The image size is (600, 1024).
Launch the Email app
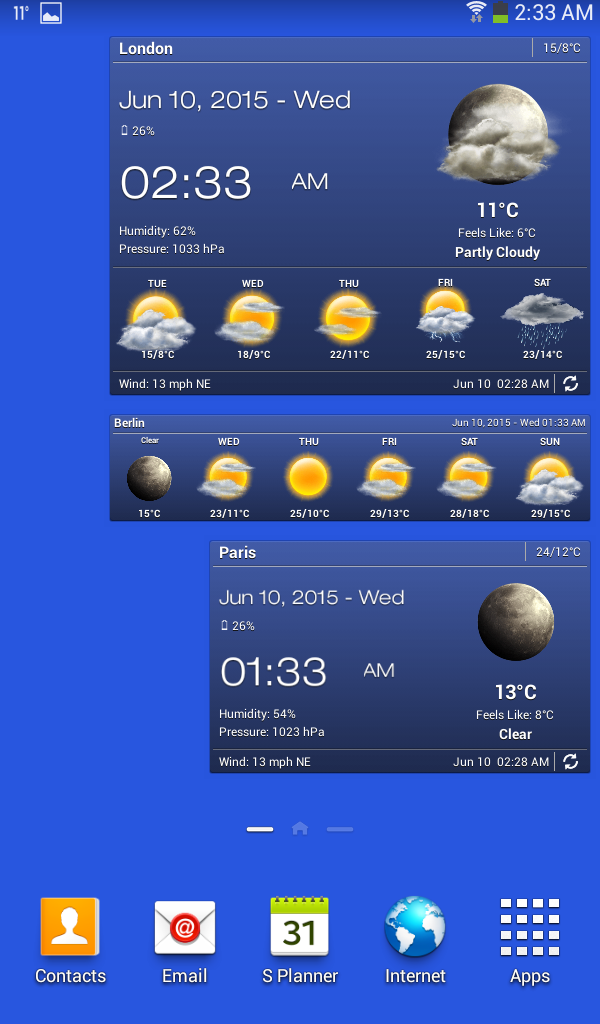click(x=185, y=940)
